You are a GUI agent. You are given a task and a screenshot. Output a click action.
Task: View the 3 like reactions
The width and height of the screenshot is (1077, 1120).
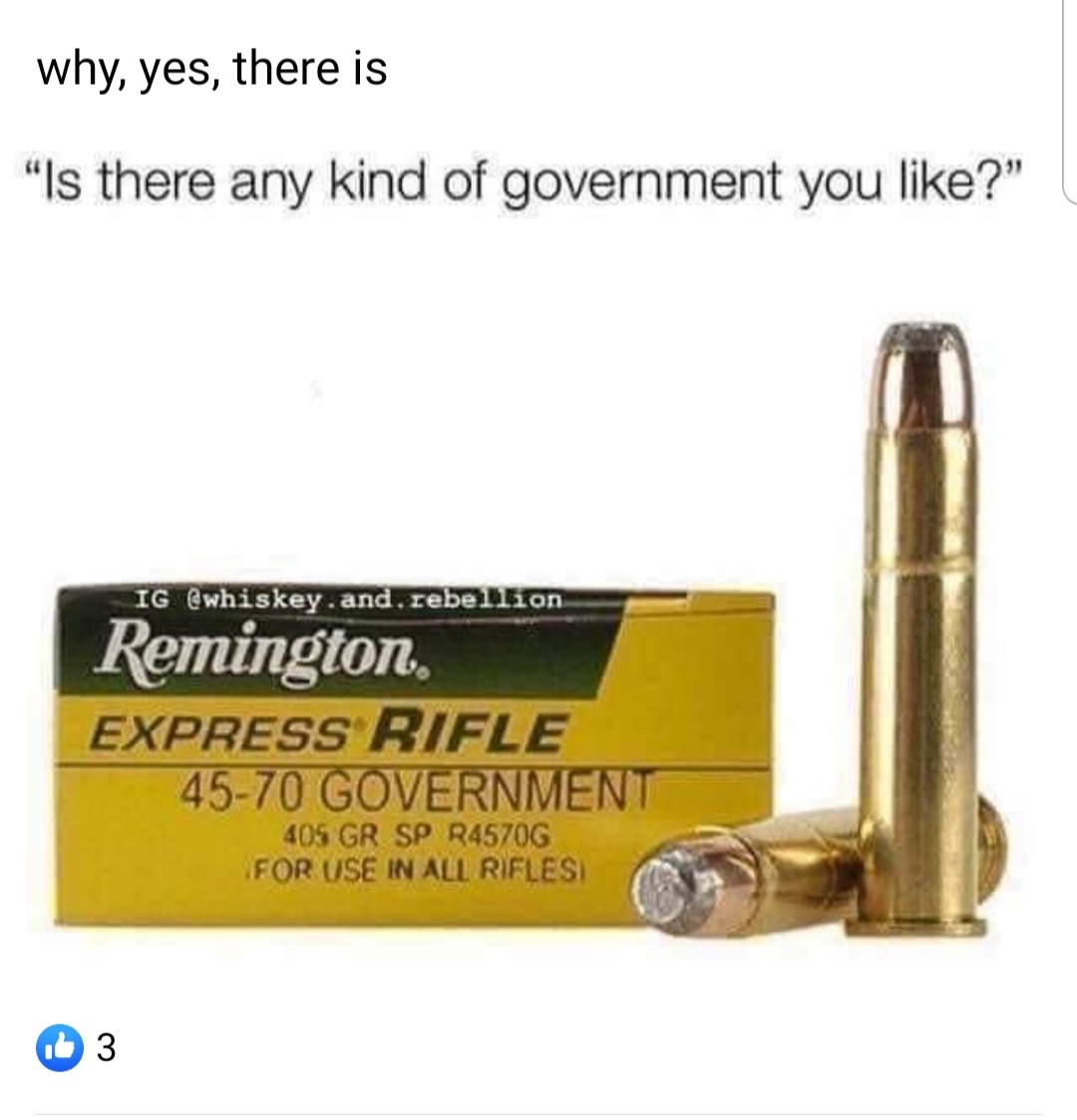pyautogui.click(x=76, y=1047)
